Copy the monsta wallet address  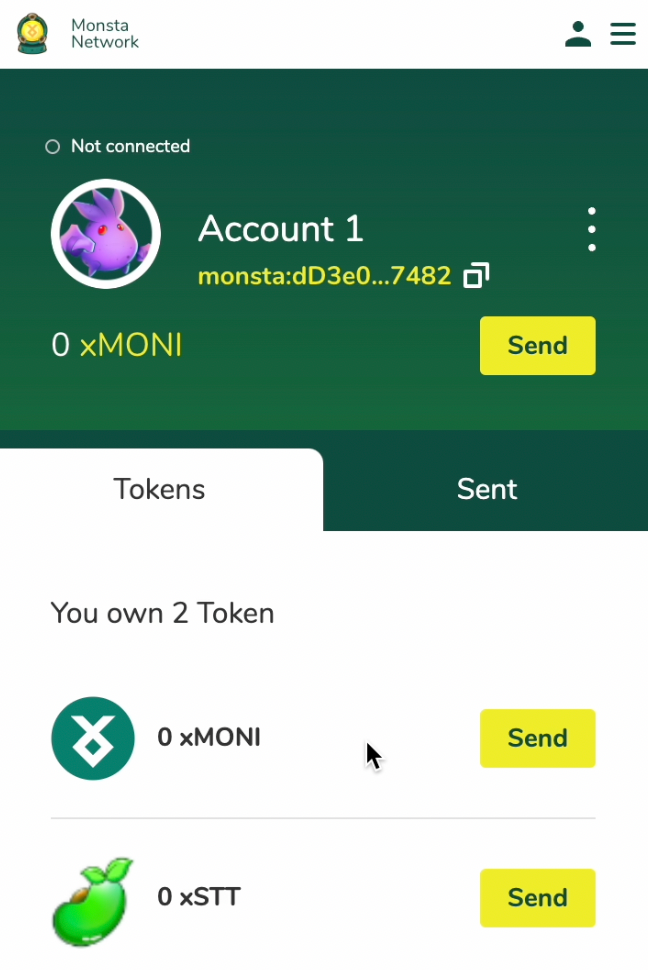click(476, 275)
